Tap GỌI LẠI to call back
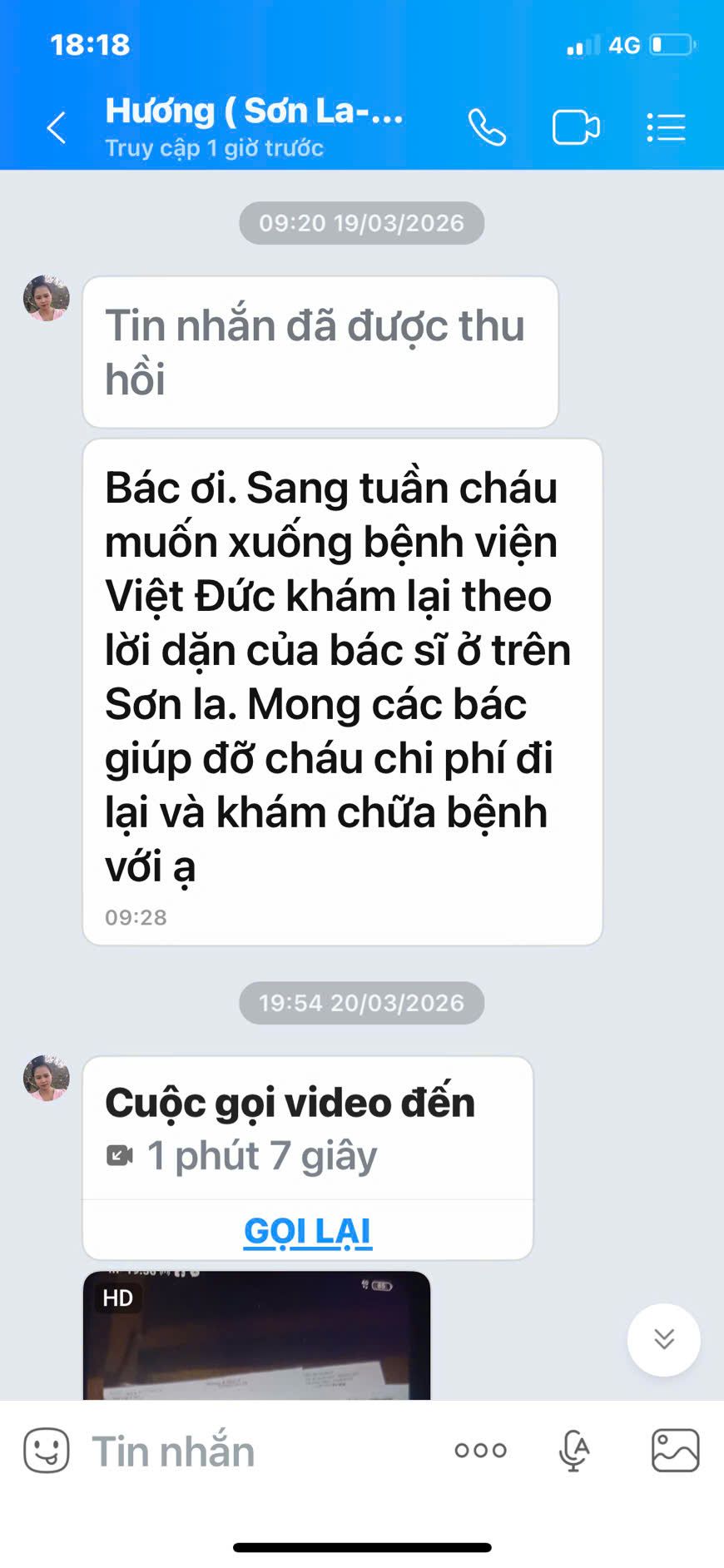This screenshot has width=724, height=1568. [308, 1231]
